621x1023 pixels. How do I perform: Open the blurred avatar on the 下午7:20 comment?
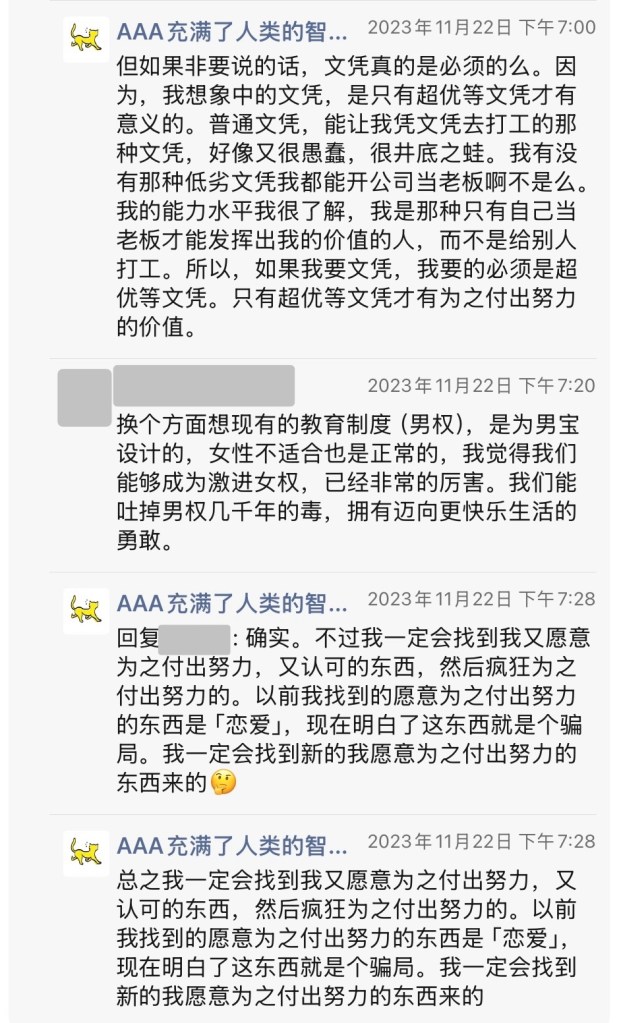coord(84,397)
